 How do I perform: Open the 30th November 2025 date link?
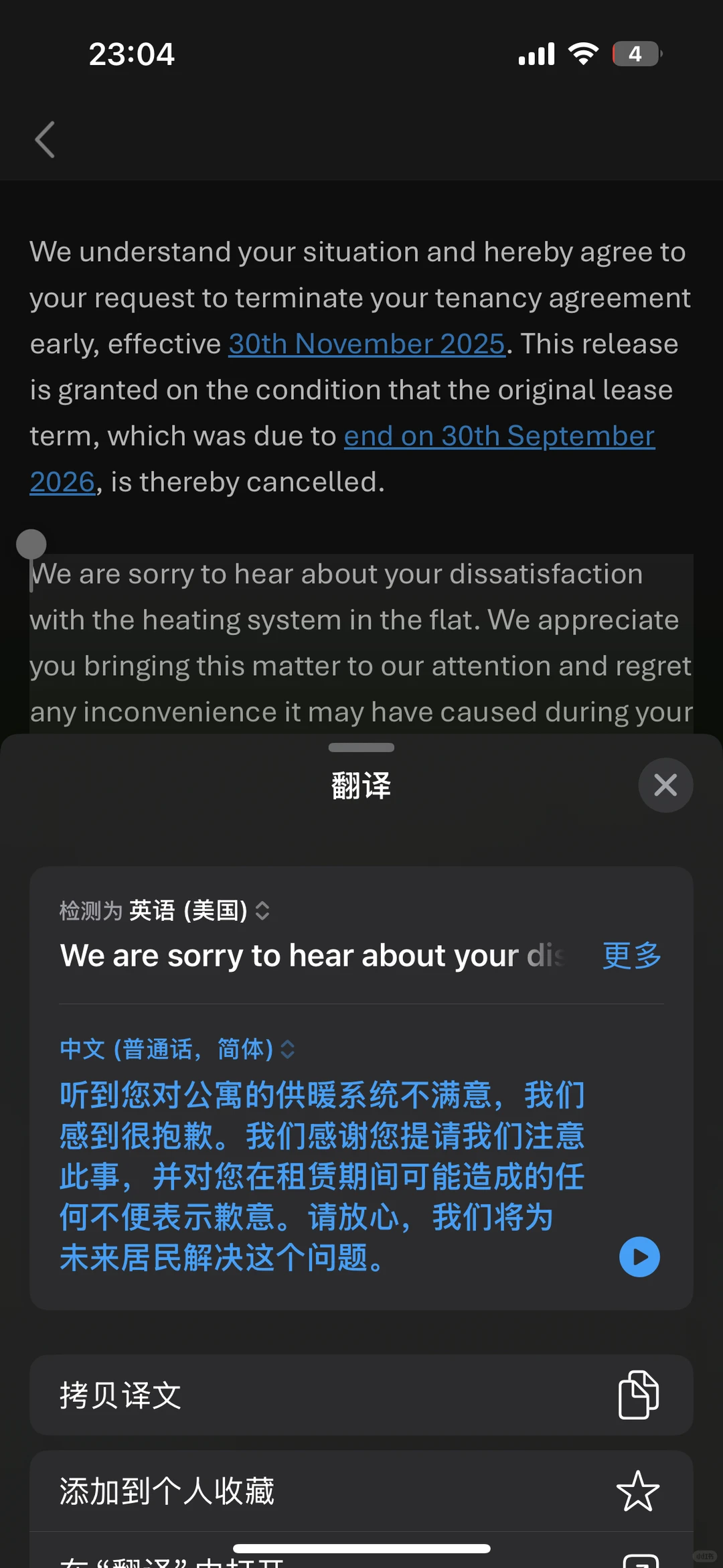coord(367,344)
